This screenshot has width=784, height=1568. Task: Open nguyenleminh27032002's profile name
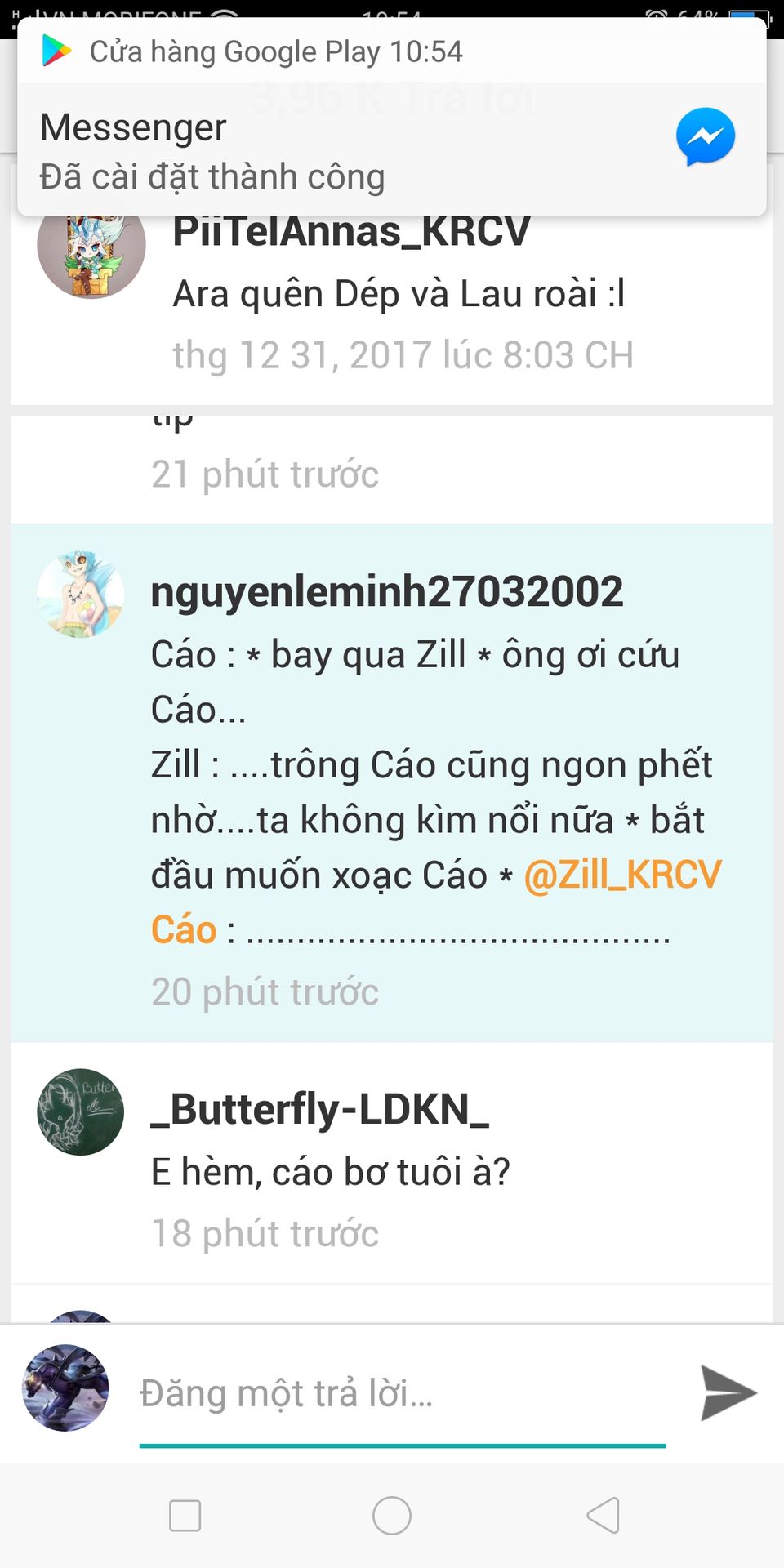(386, 592)
